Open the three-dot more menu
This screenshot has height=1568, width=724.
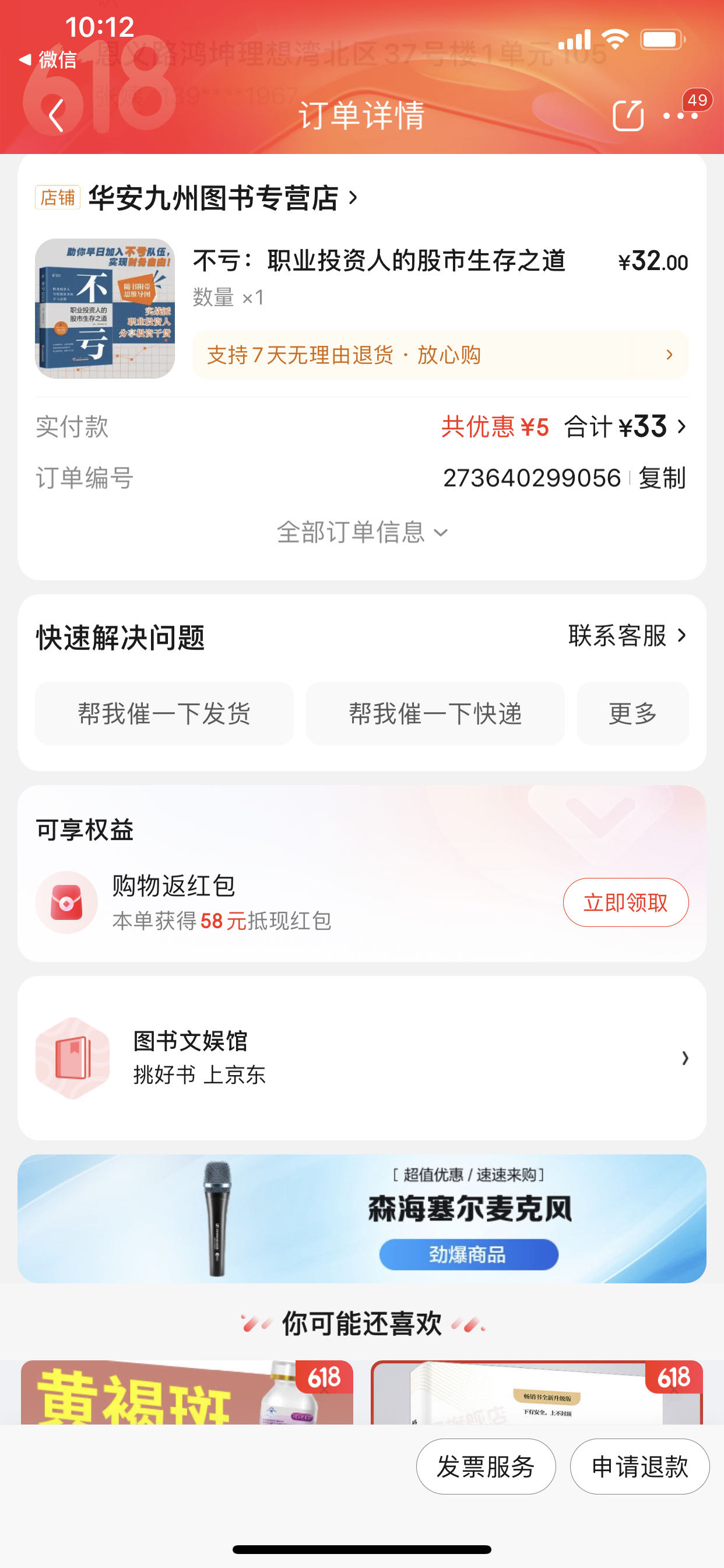pyautogui.click(x=680, y=115)
